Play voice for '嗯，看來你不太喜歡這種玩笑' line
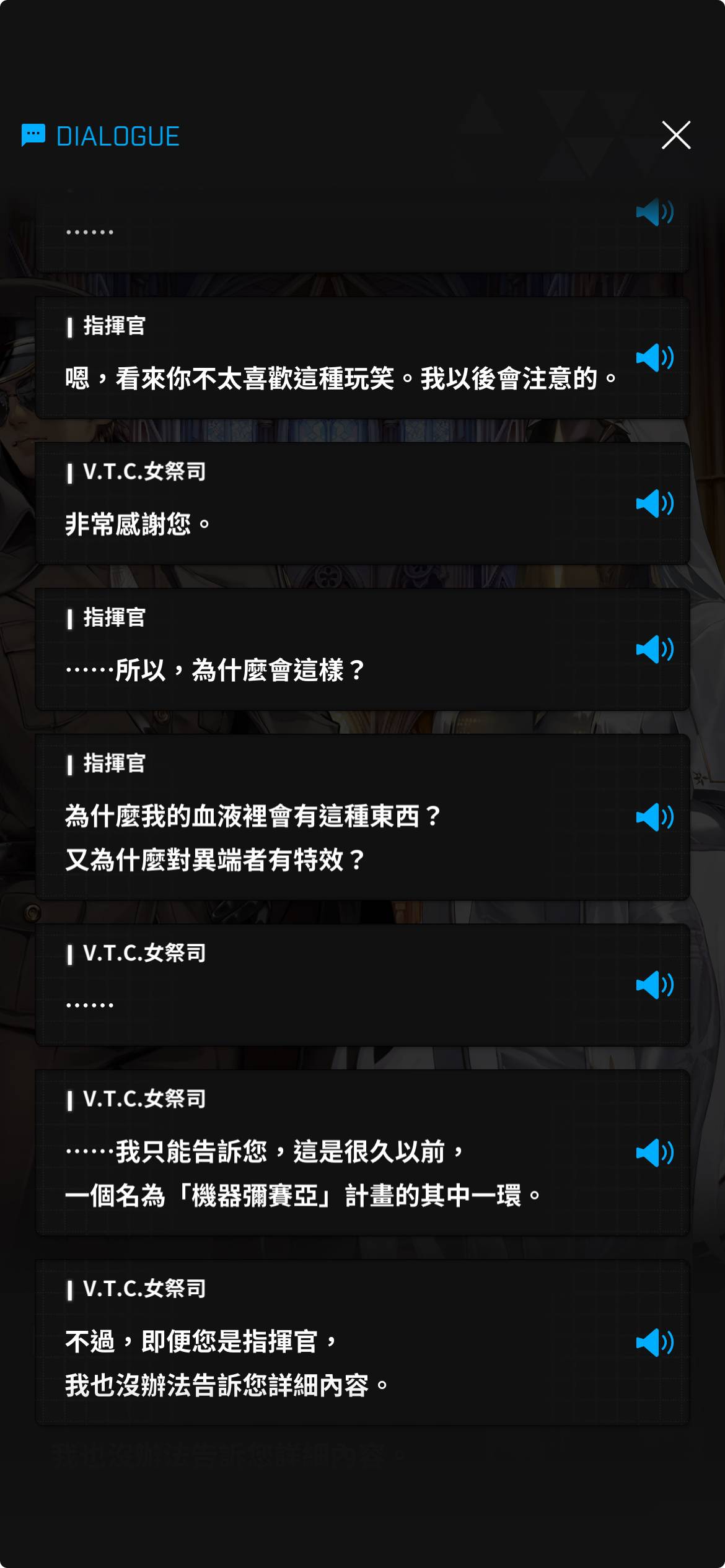This screenshot has height=1568, width=725. click(x=654, y=358)
